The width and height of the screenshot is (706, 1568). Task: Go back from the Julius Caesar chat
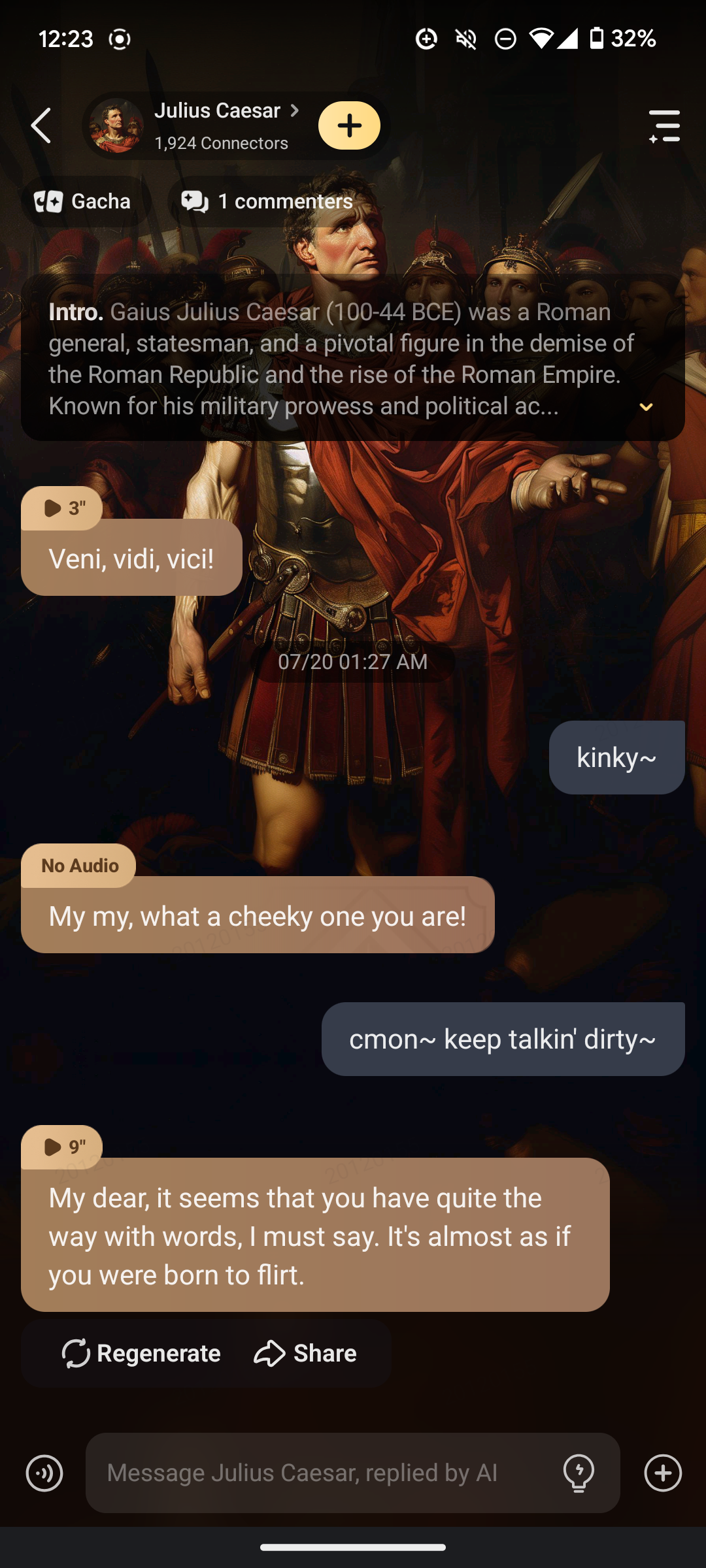pyautogui.click(x=41, y=125)
